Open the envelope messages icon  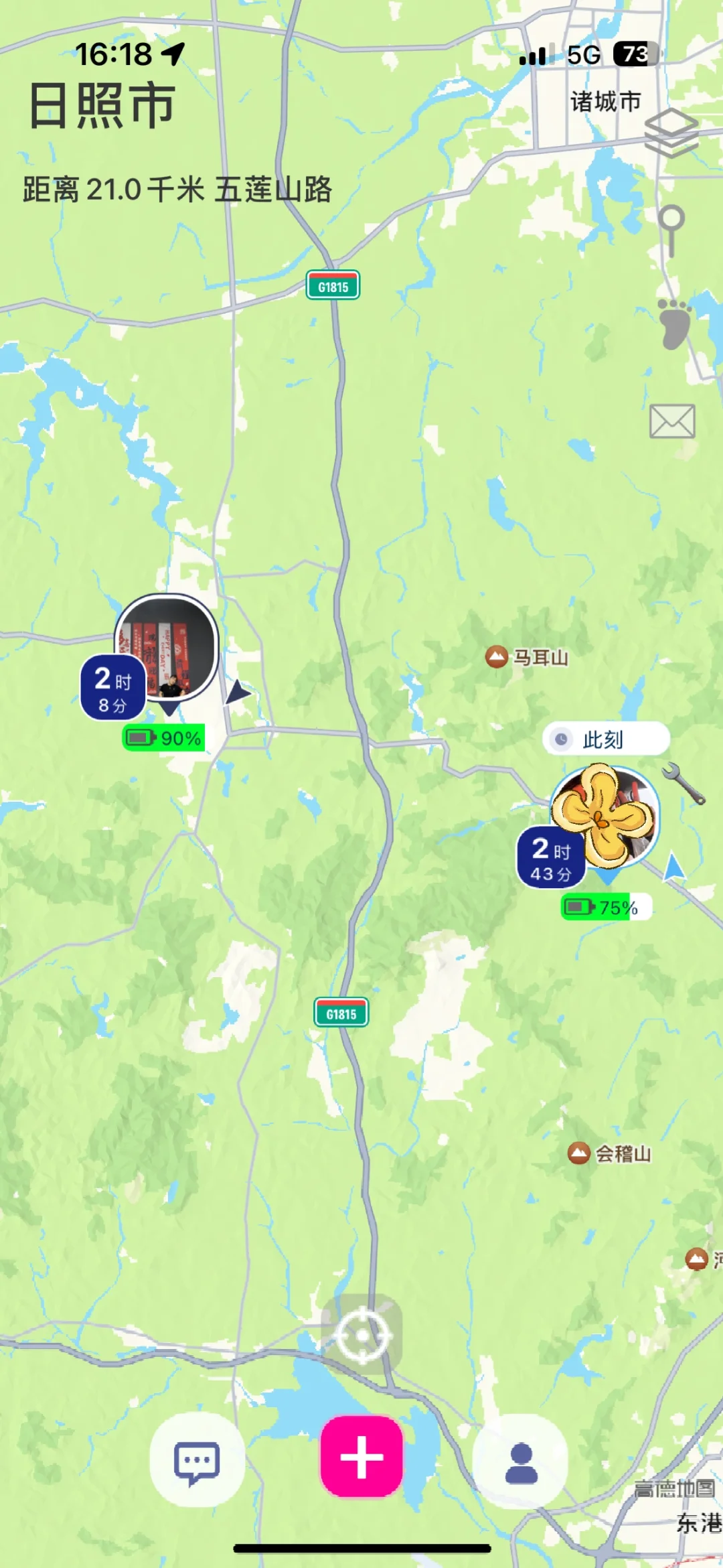(672, 421)
